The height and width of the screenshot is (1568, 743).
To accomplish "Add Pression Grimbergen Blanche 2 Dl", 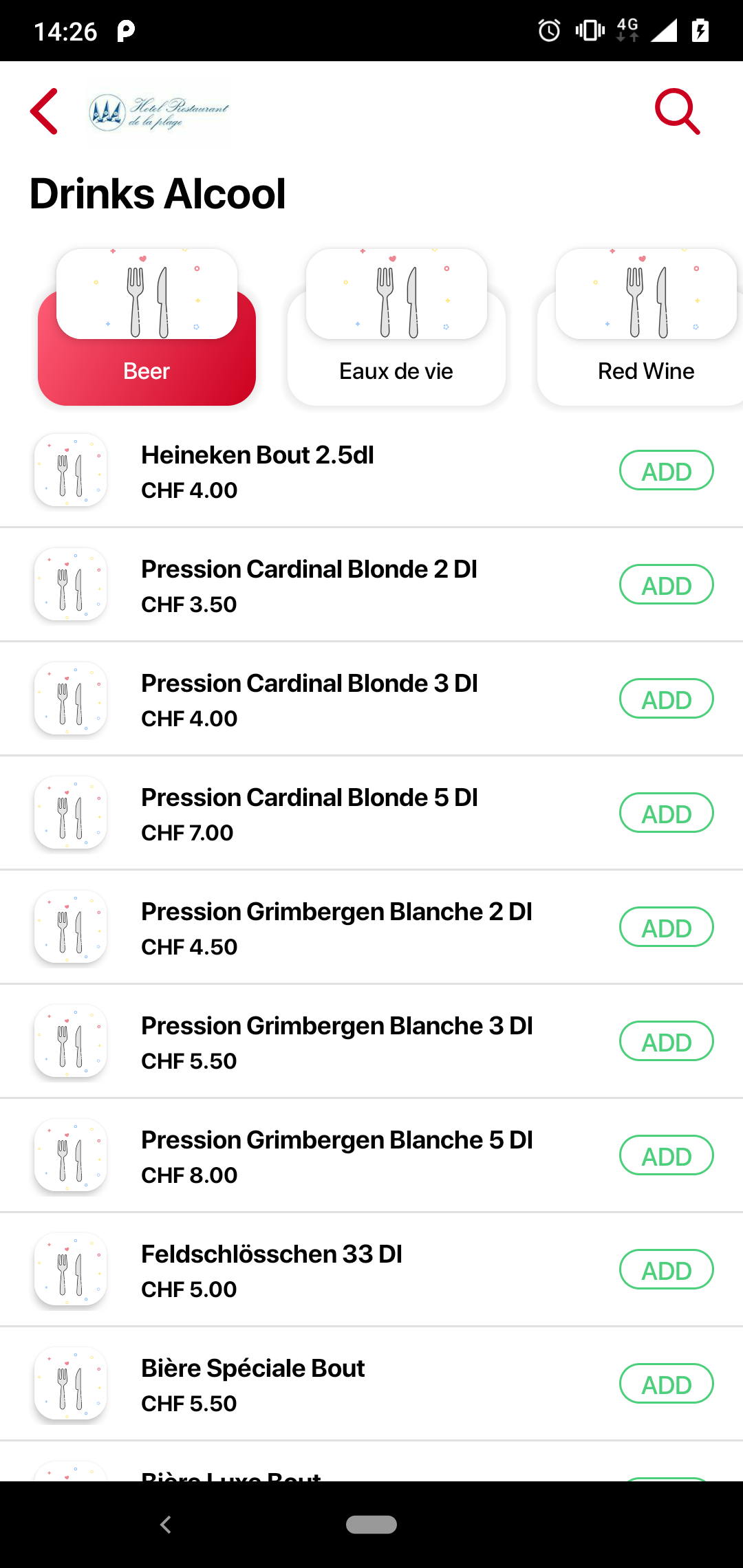I will pos(666,928).
